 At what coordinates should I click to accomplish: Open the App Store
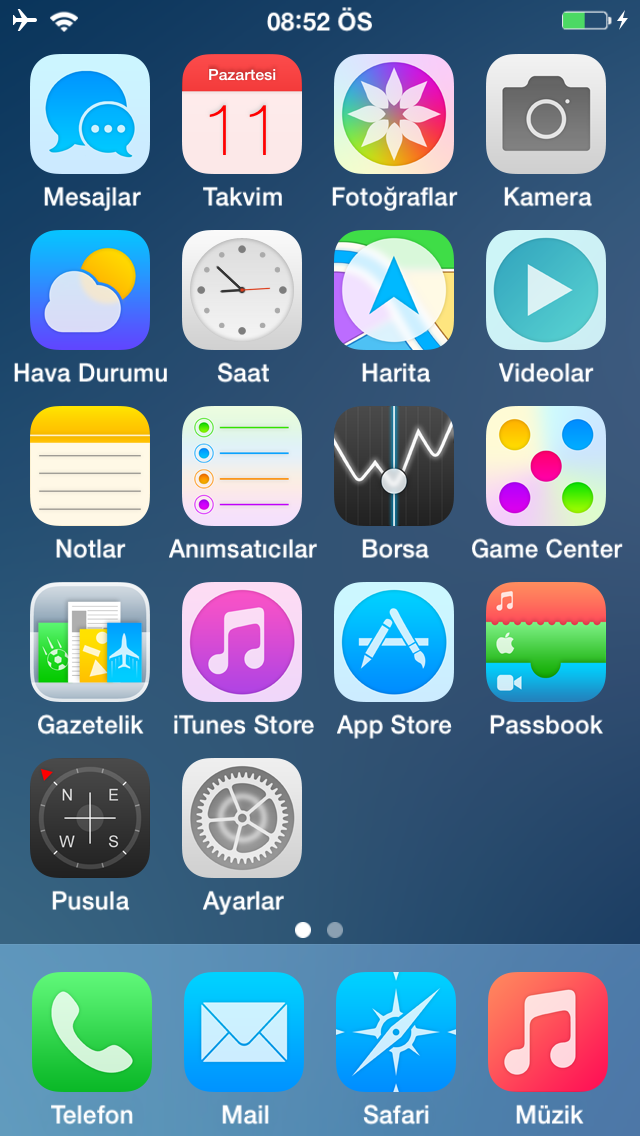pyautogui.click(x=394, y=642)
